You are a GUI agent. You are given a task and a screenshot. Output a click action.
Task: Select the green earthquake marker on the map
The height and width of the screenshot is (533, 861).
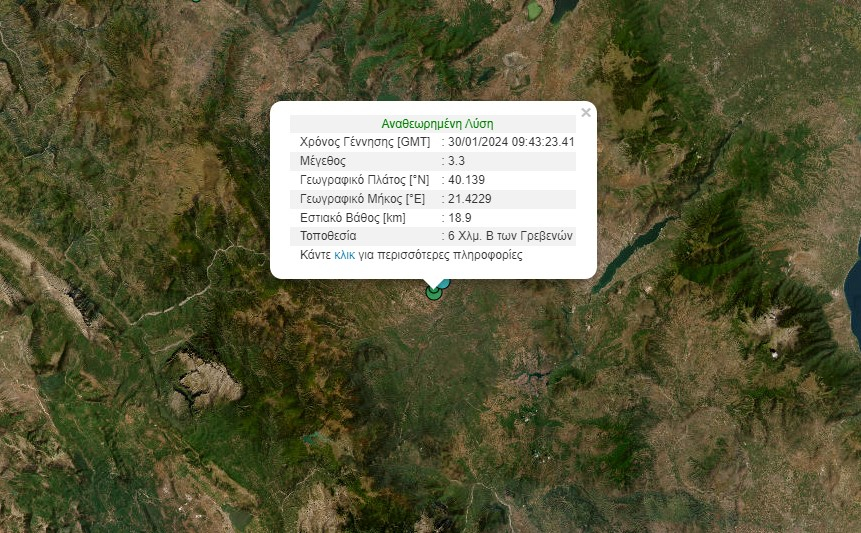click(433, 293)
